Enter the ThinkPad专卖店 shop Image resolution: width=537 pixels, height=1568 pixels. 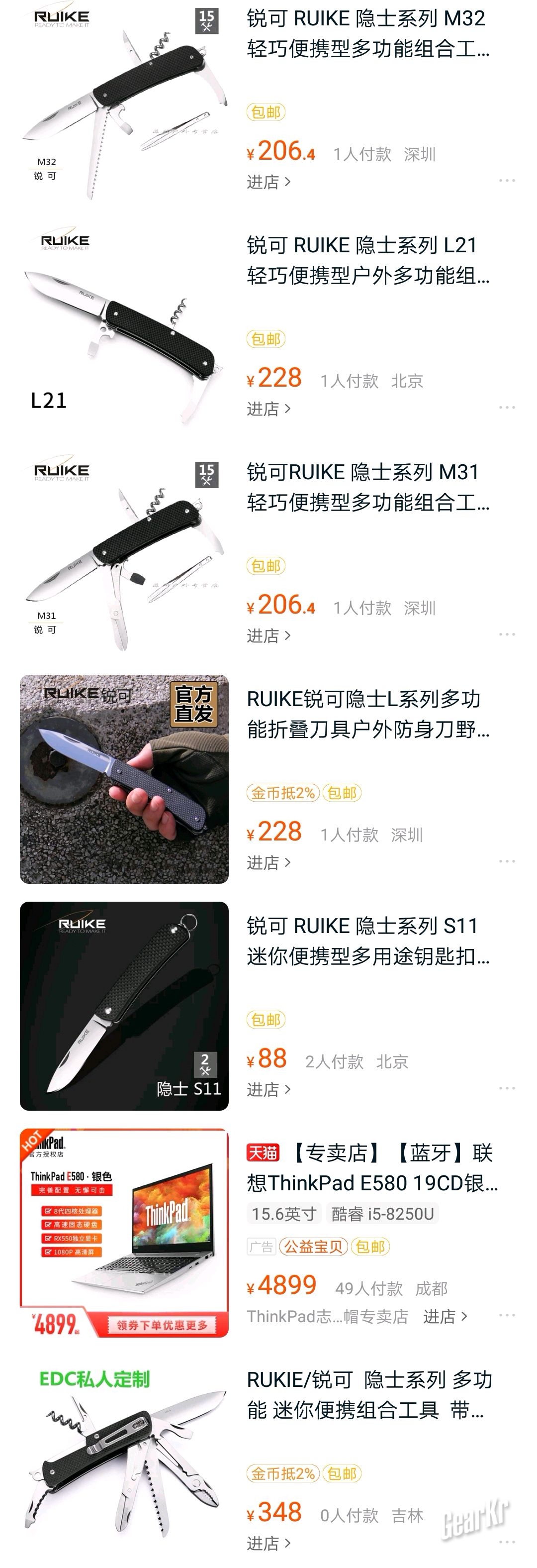click(445, 1317)
